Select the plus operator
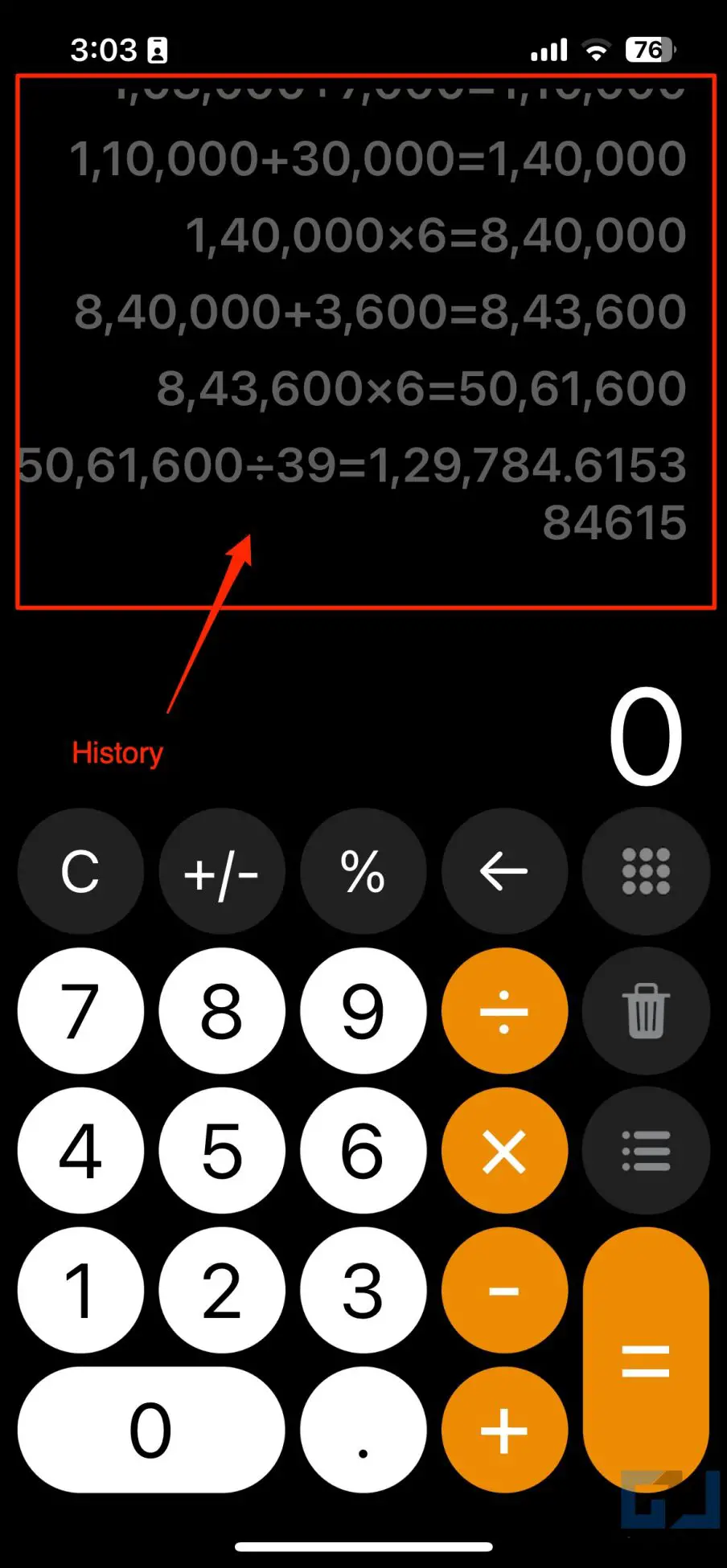The width and height of the screenshot is (727, 1568). pyautogui.click(x=504, y=1431)
